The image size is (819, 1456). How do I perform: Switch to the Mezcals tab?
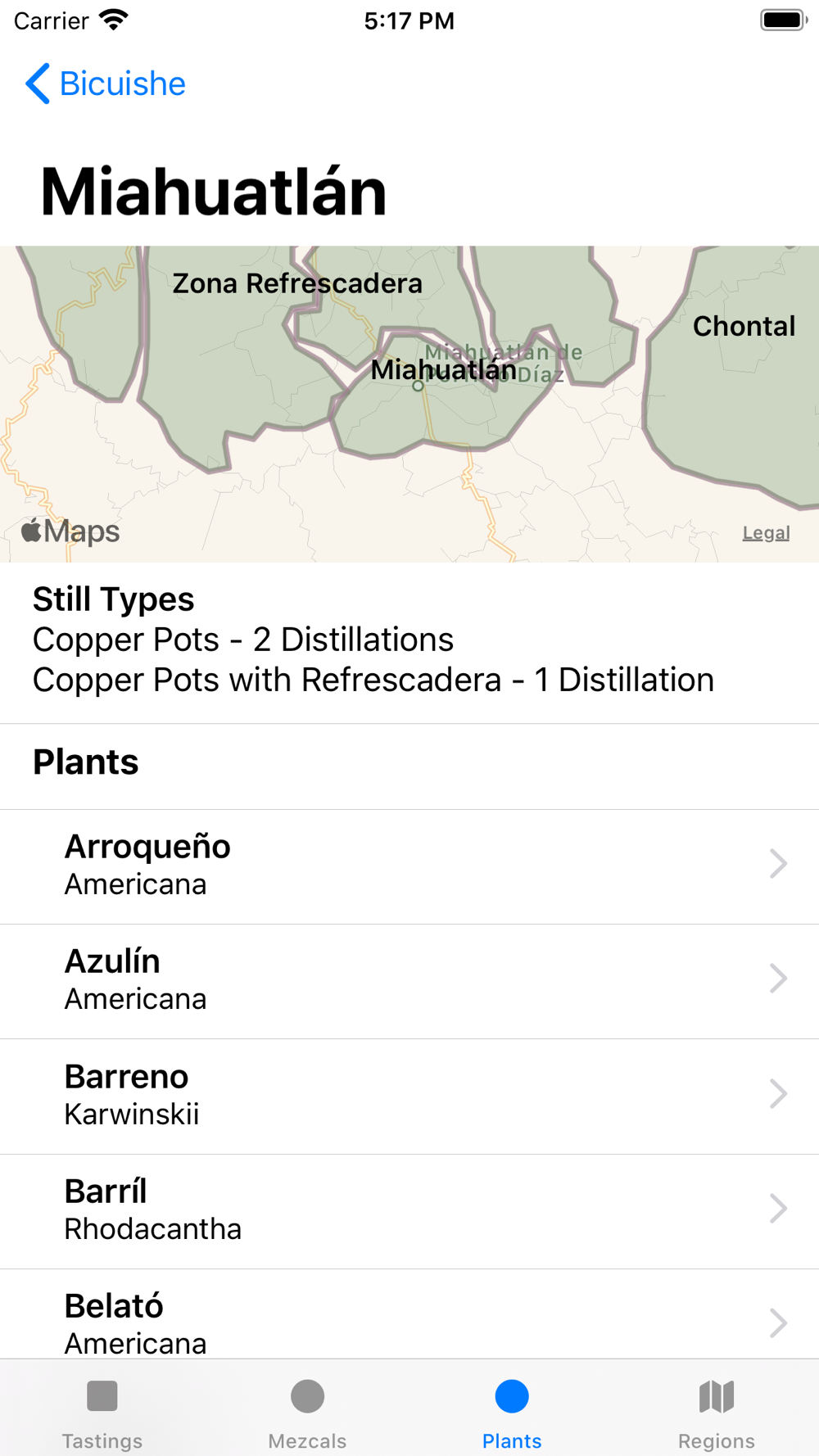coord(307,1413)
